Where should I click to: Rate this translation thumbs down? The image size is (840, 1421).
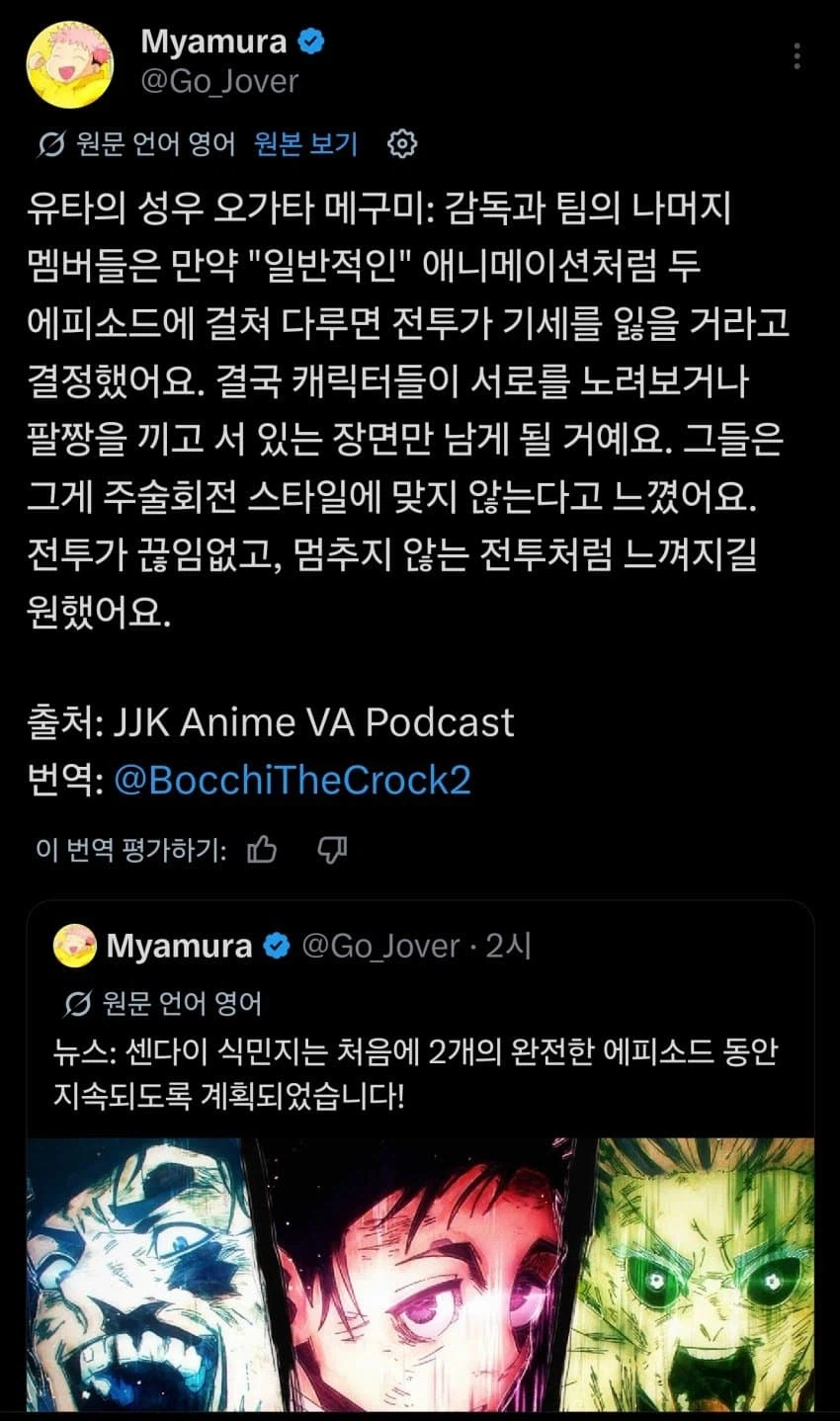332,849
